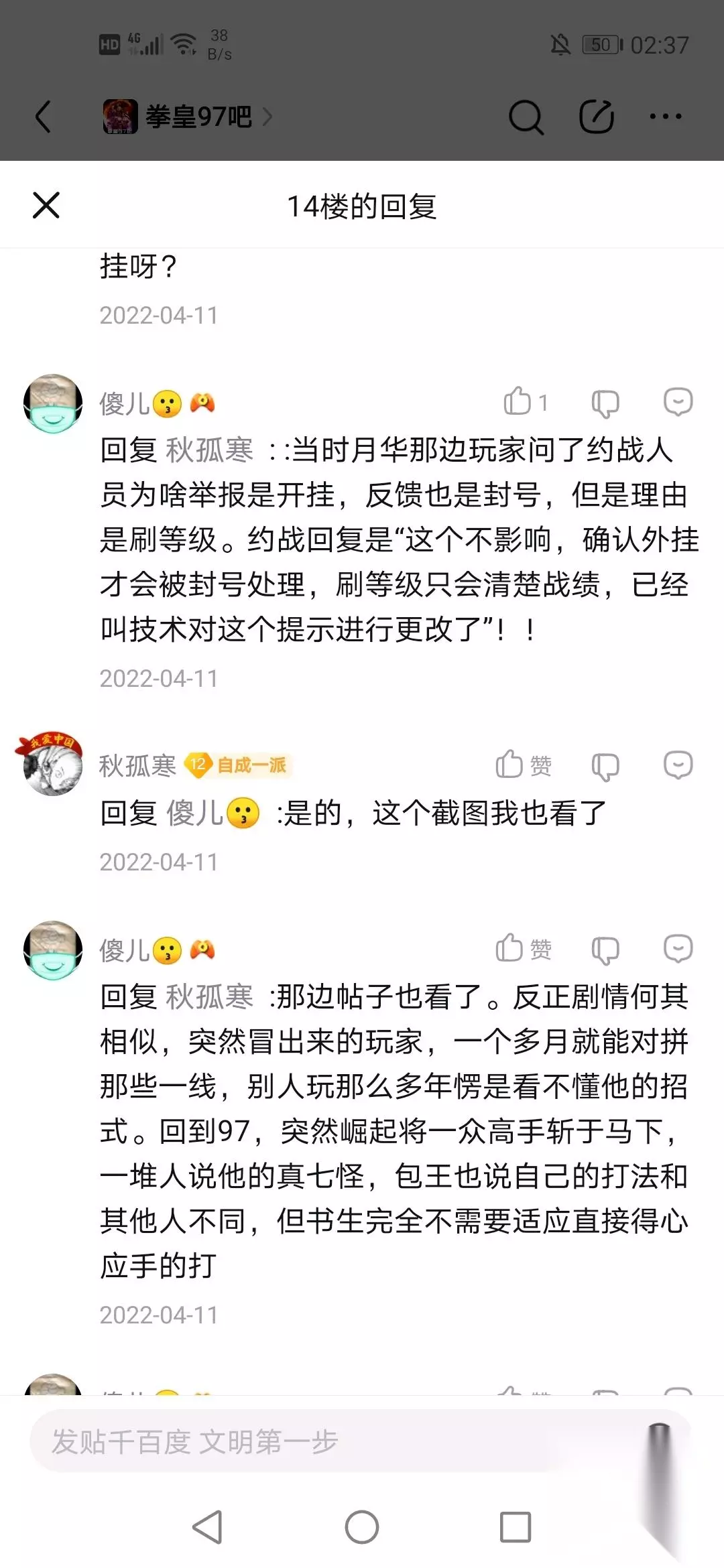The image size is (724, 1568).
Task: Tap 秋孤寒's name in the 那边帖子 reply
Action: coord(210,997)
